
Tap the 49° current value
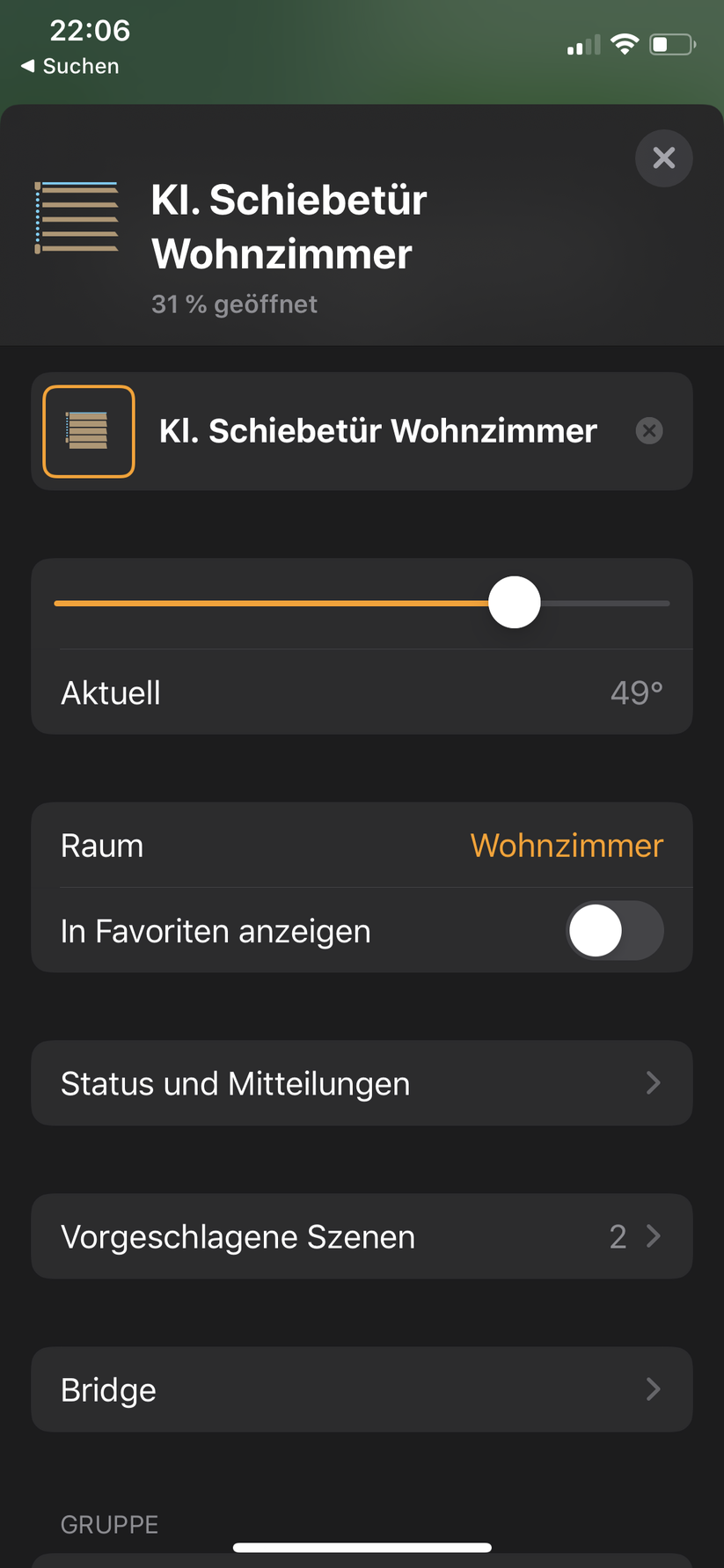point(635,692)
